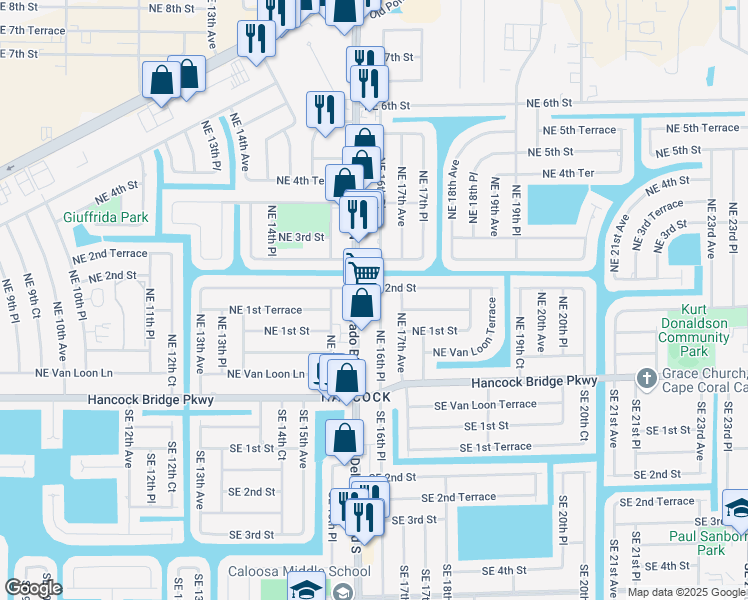The image size is (748, 600).
Task: Select the graduation cap marker at Caloosa Middle School
Action: 307,588
